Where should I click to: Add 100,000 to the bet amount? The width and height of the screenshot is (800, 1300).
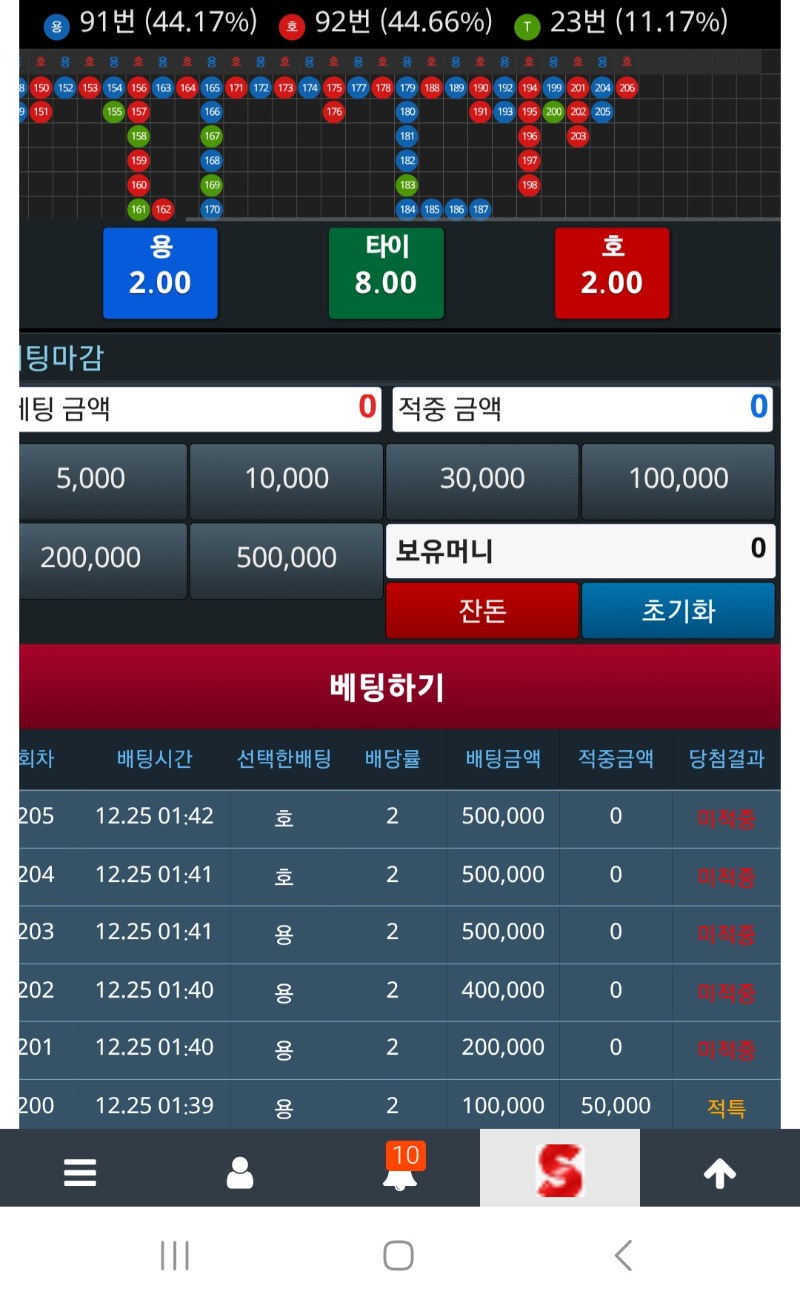pos(678,481)
